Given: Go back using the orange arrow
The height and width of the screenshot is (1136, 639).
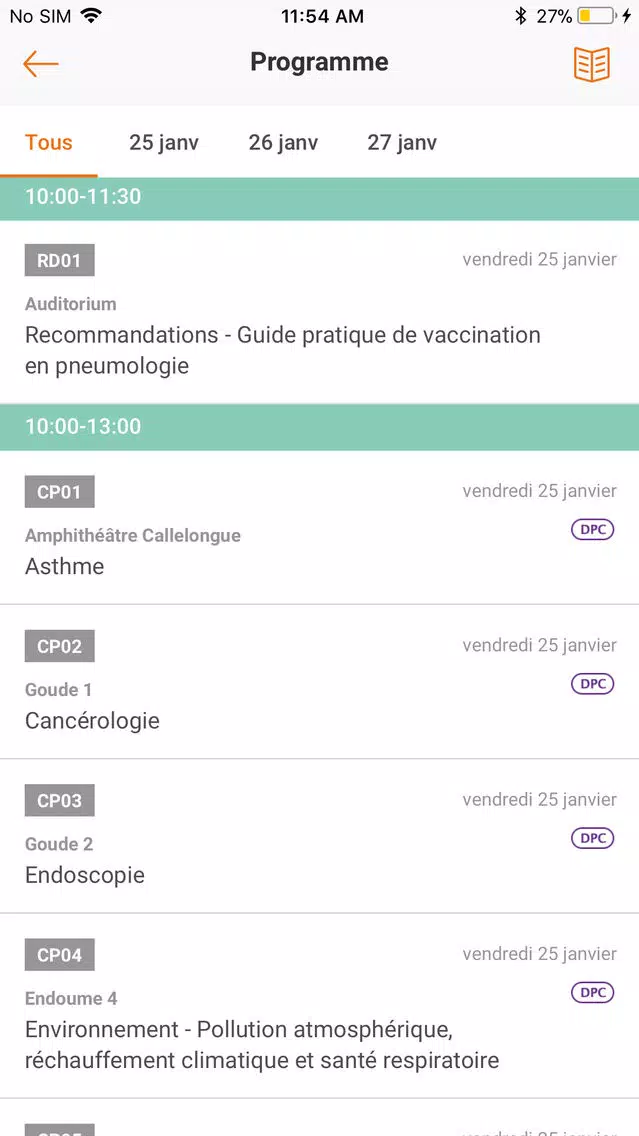Looking at the screenshot, I should point(41,64).
